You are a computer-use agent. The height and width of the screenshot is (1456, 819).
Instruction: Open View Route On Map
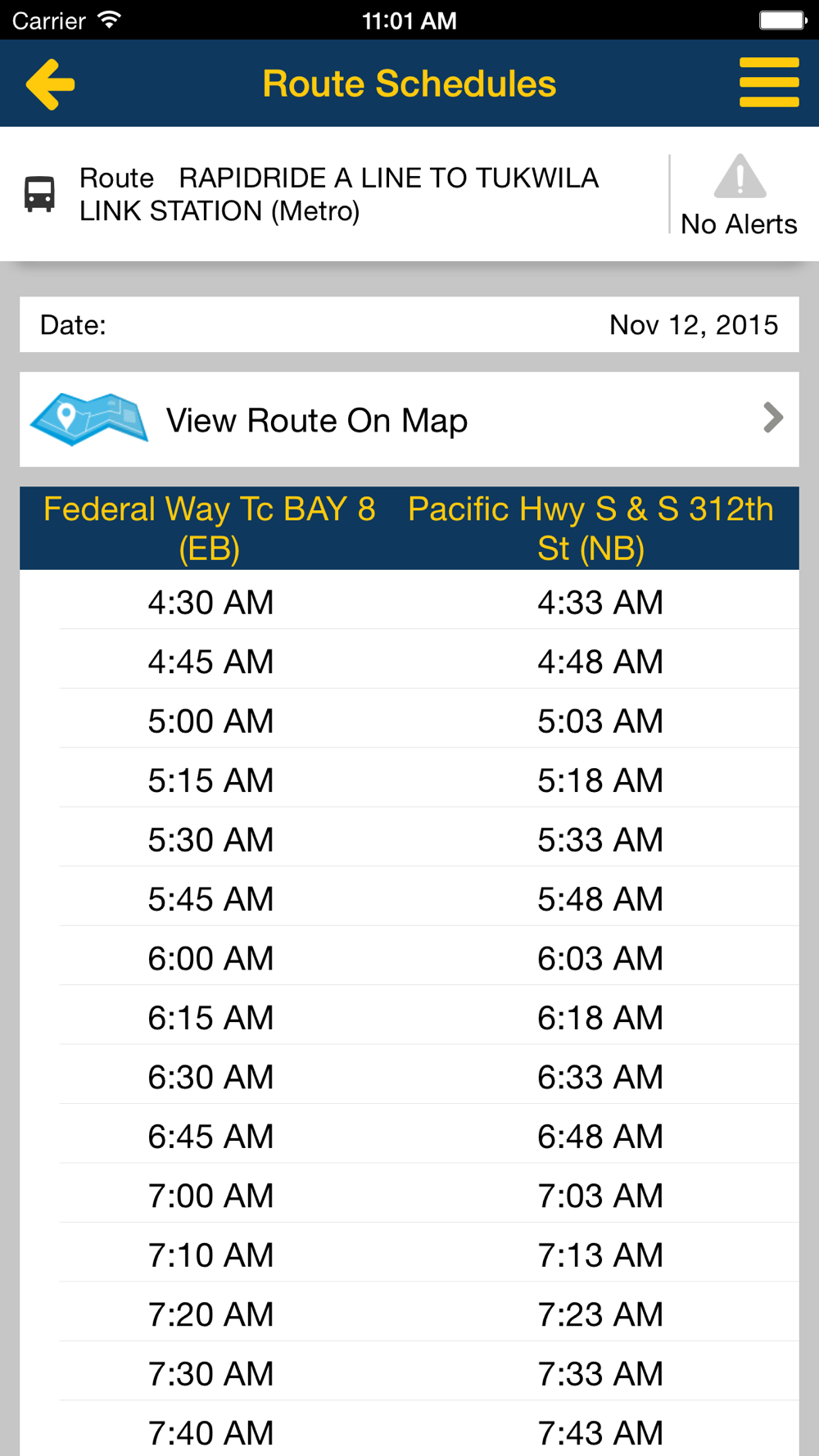coord(409,420)
